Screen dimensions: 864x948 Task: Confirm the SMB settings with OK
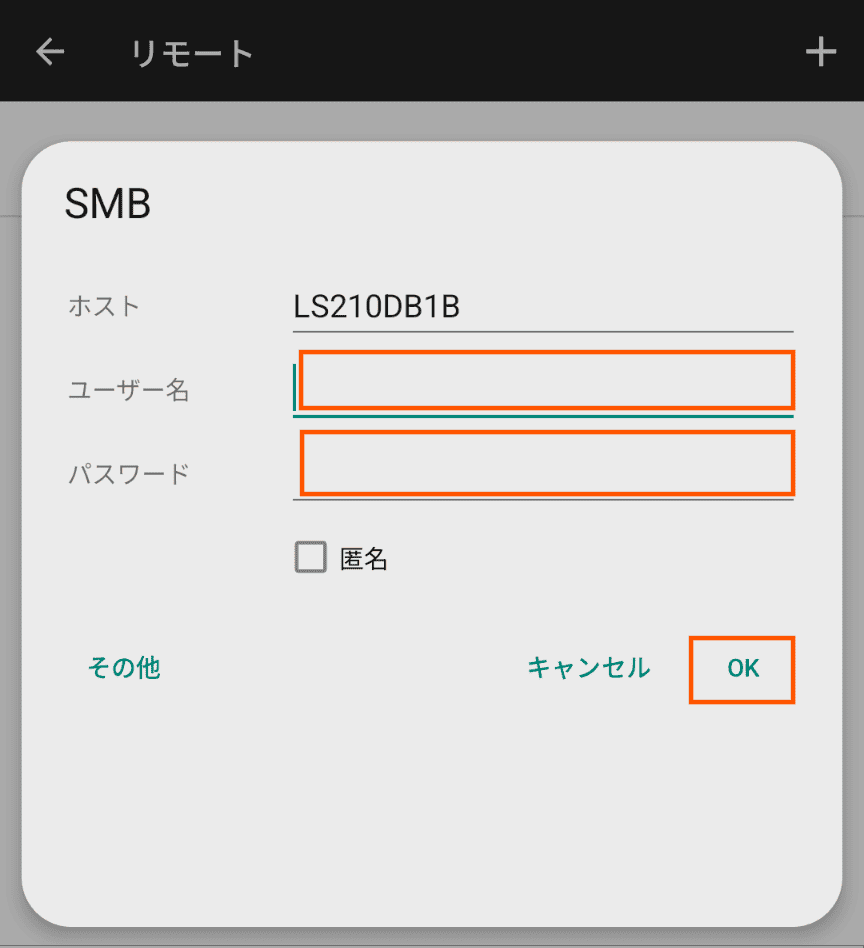coord(742,669)
